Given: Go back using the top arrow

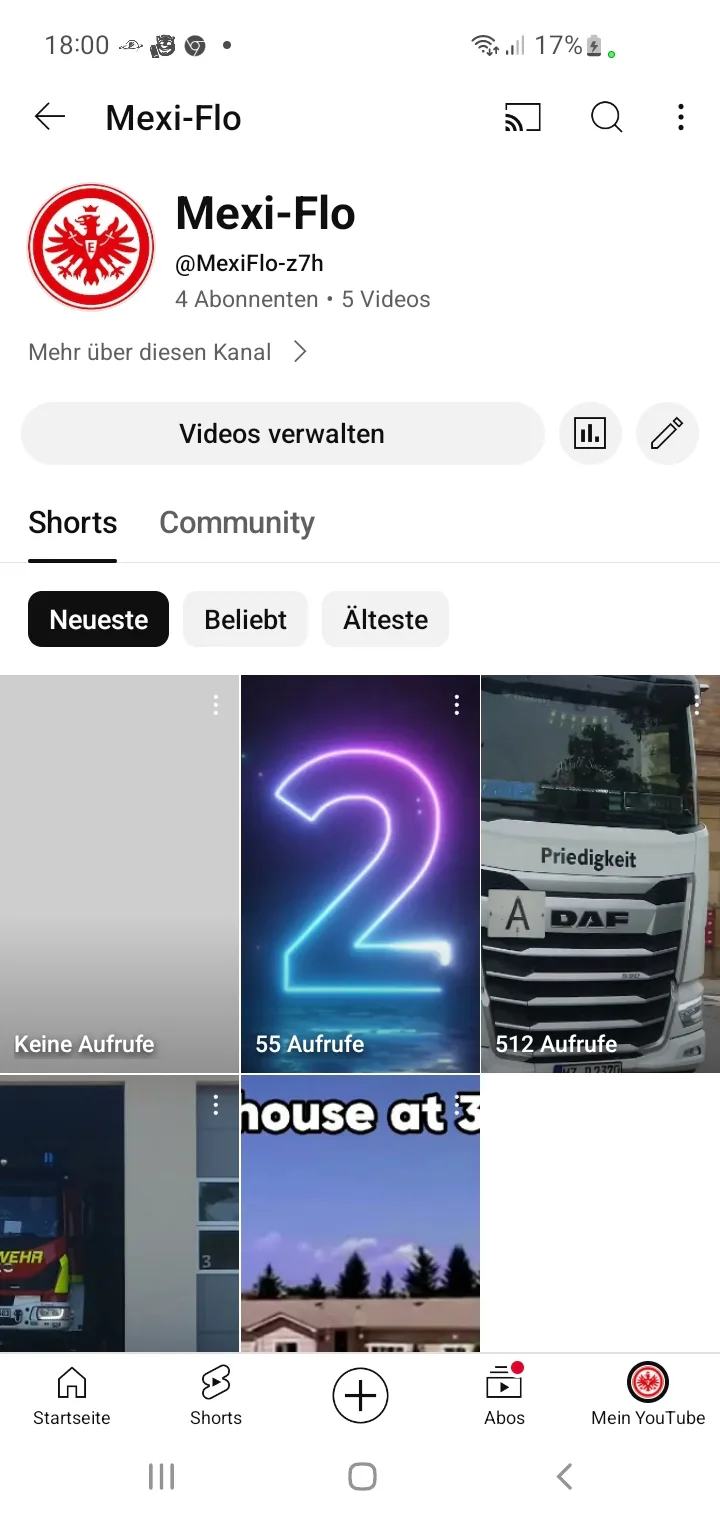Looking at the screenshot, I should coord(49,117).
